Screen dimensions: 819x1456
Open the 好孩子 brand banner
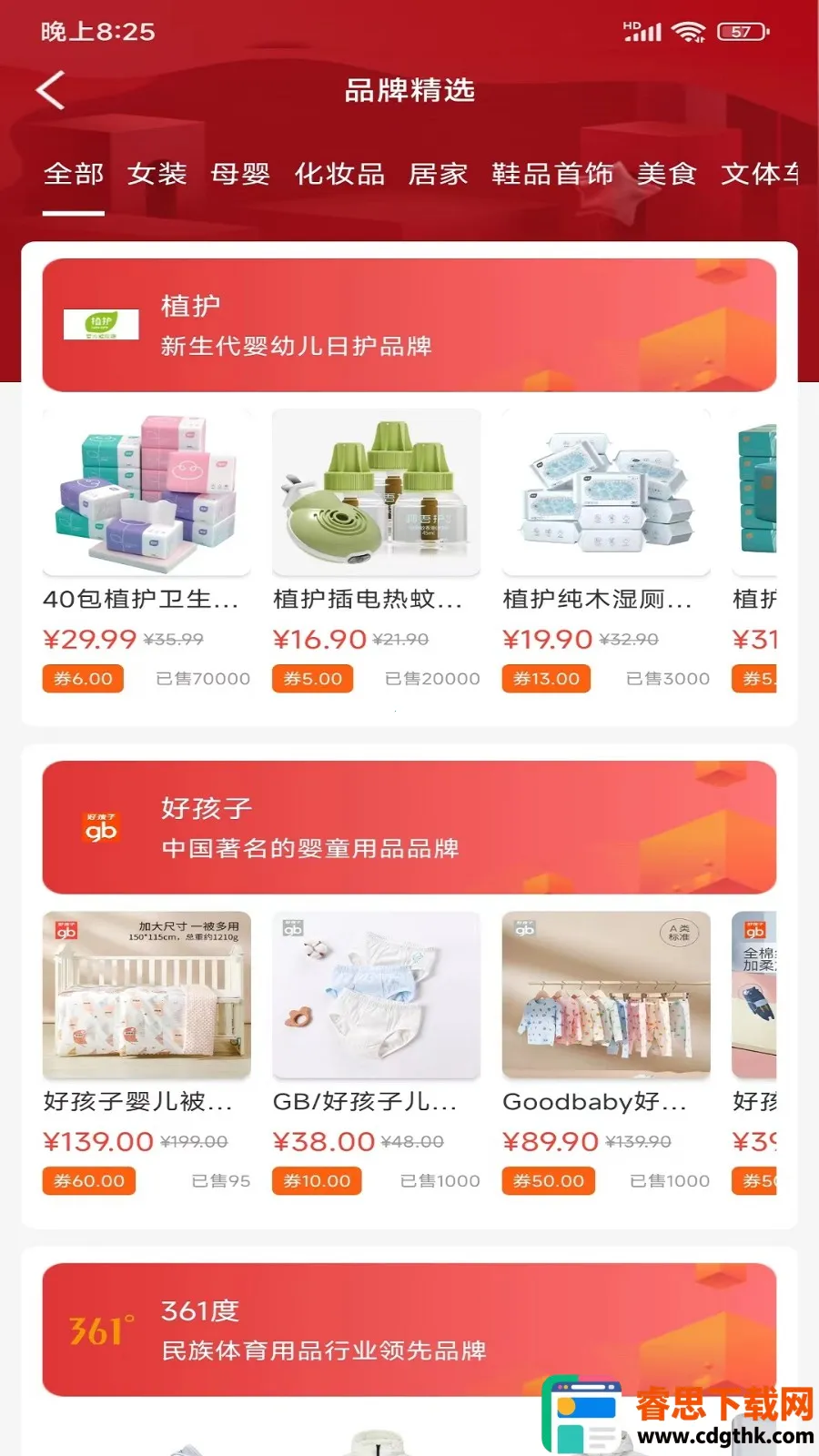click(409, 827)
